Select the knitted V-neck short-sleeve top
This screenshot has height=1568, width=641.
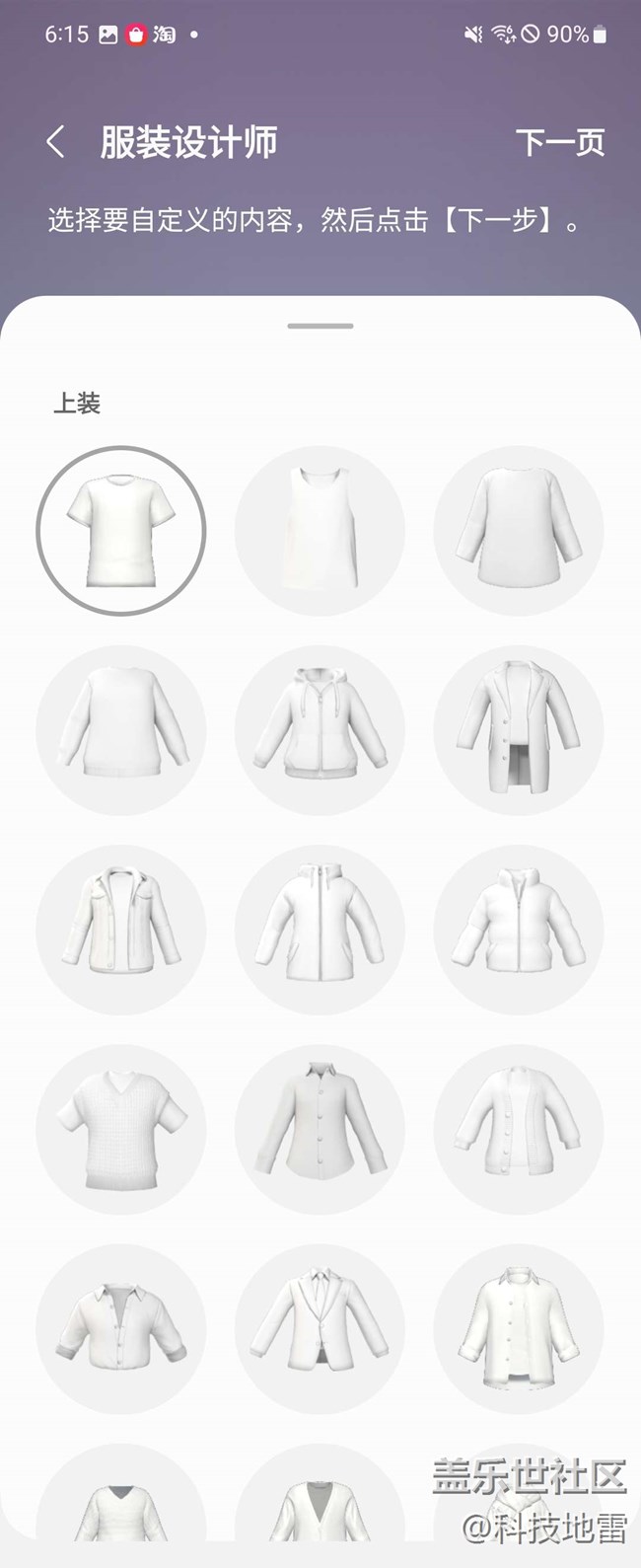[121, 1129]
